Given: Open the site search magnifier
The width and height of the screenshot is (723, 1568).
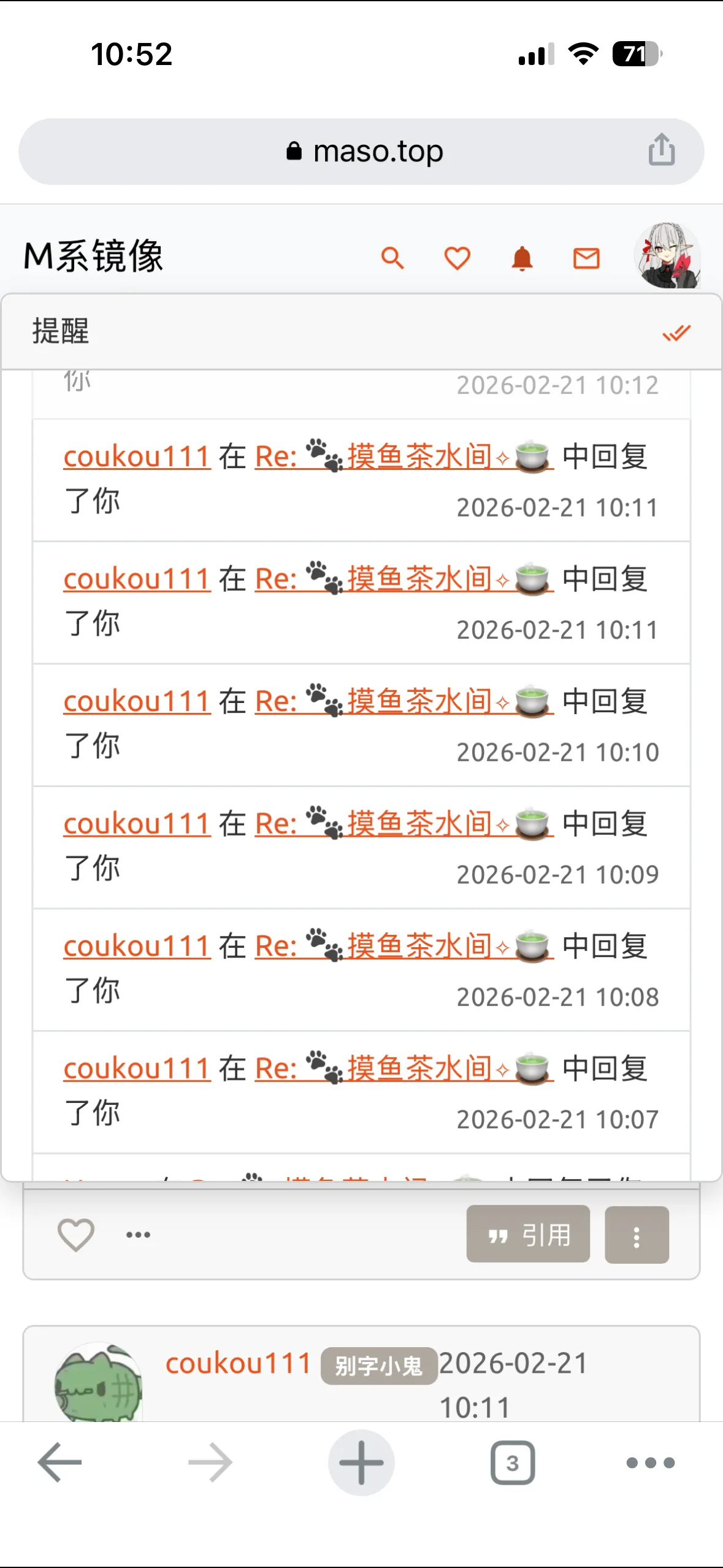Looking at the screenshot, I should click(392, 258).
